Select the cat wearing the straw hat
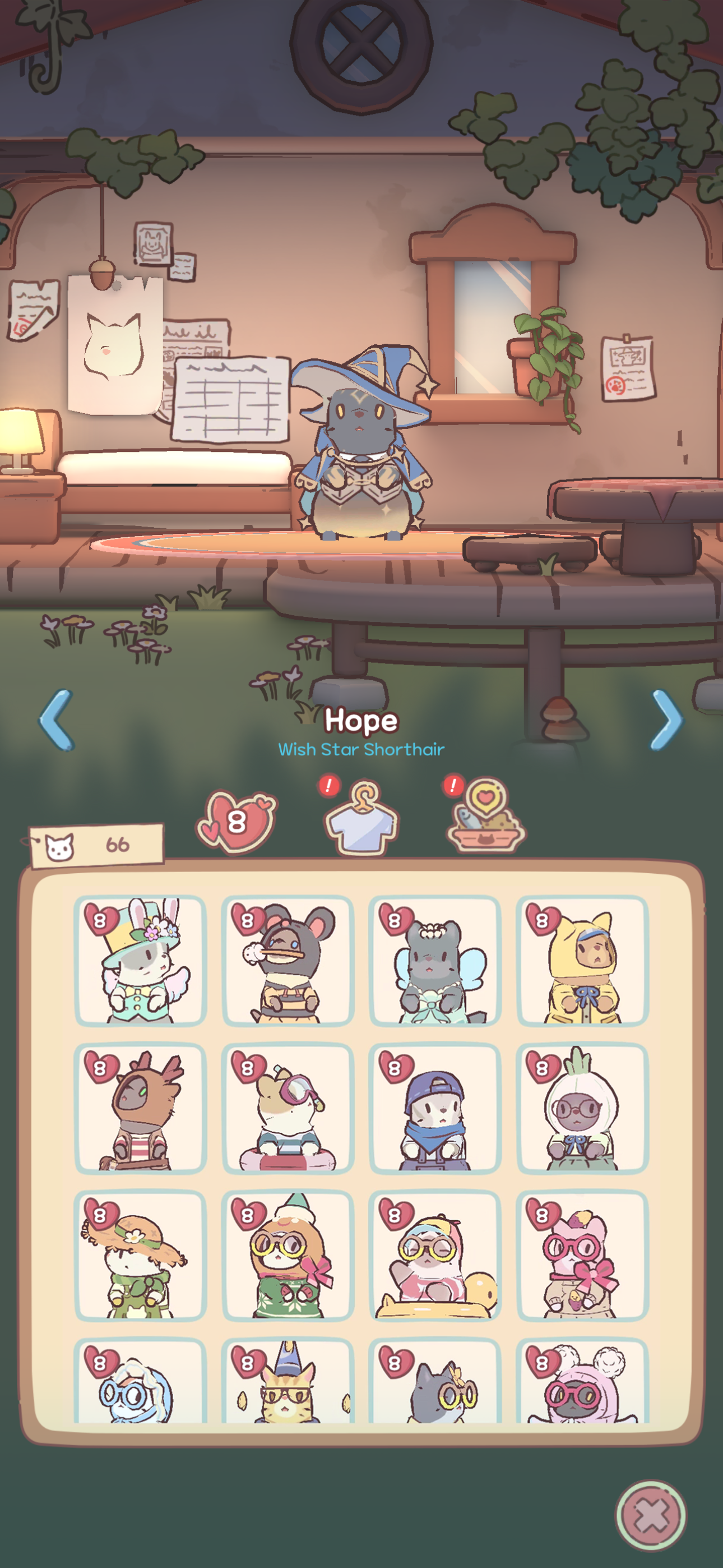The width and height of the screenshot is (723, 1568). point(141,1255)
